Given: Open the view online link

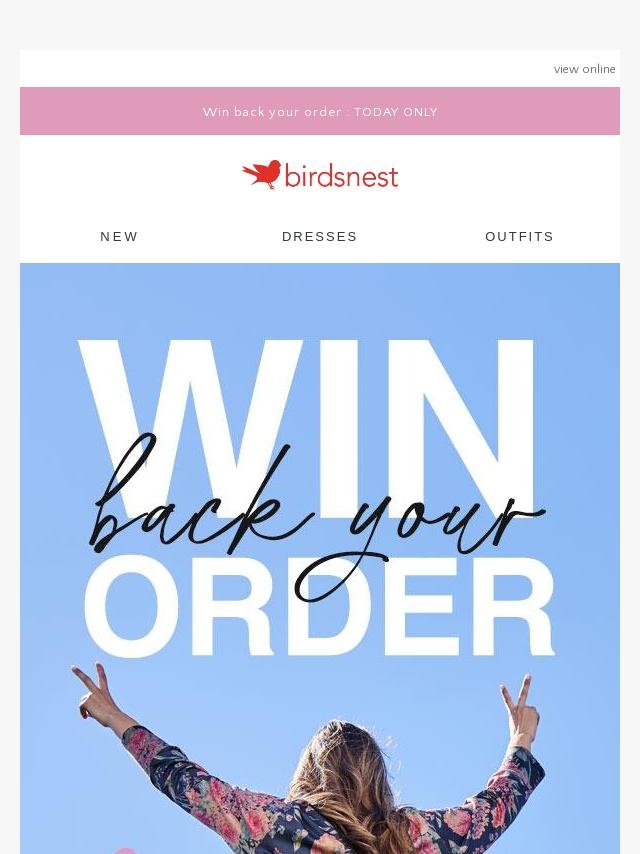Looking at the screenshot, I should [584, 69].
